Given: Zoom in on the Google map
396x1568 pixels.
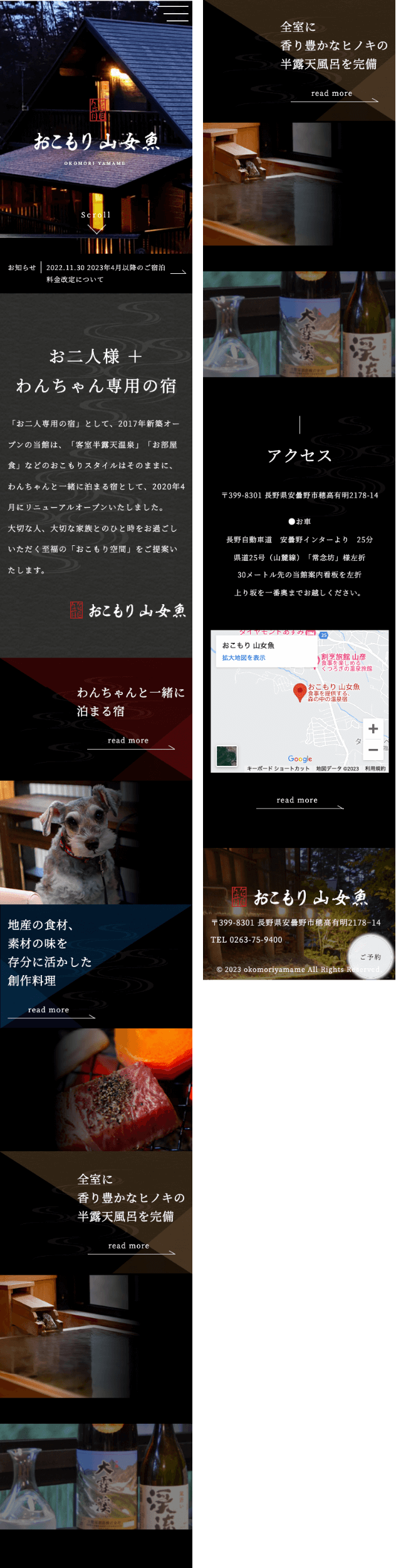Looking at the screenshot, I should pyautogui.click(x=373, y=729).
